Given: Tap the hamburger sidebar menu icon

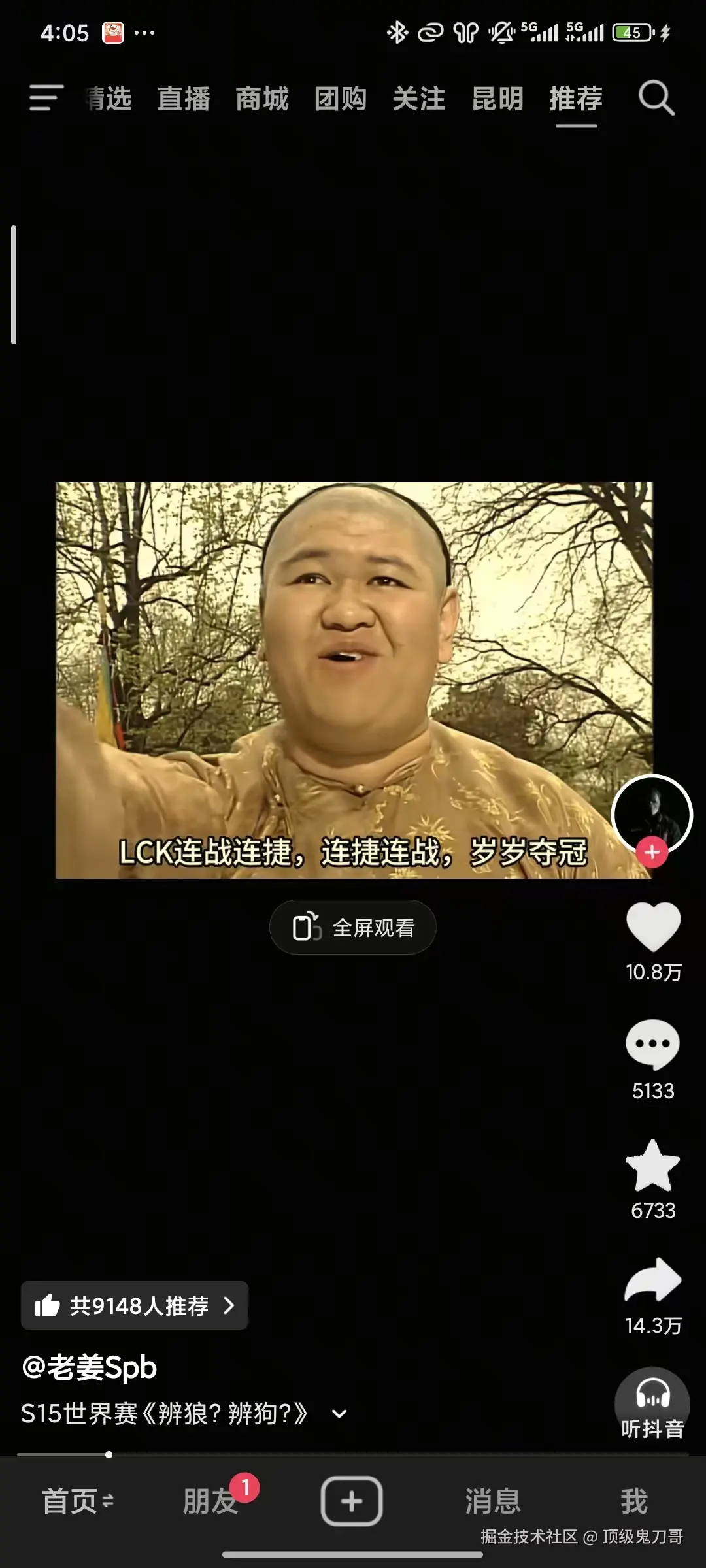Looking at the screenshot, I should click(x=45, y=98).
